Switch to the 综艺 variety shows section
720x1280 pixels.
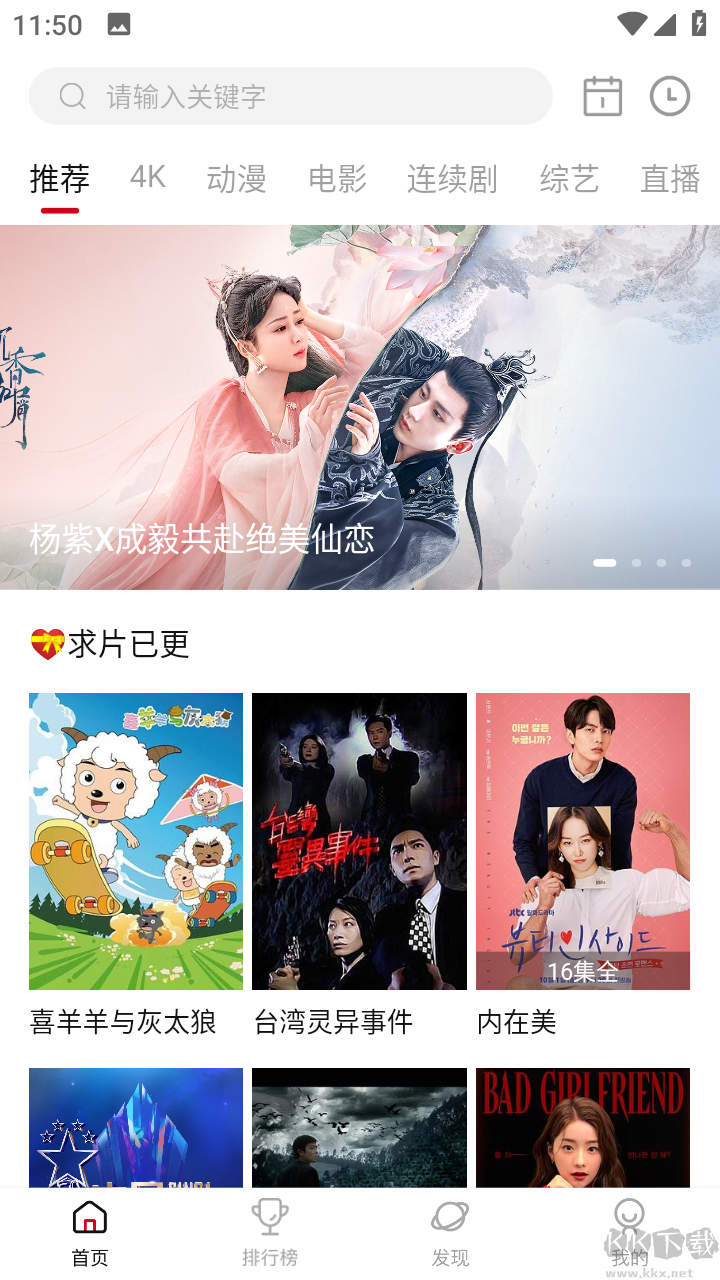[x=569, y=178]
